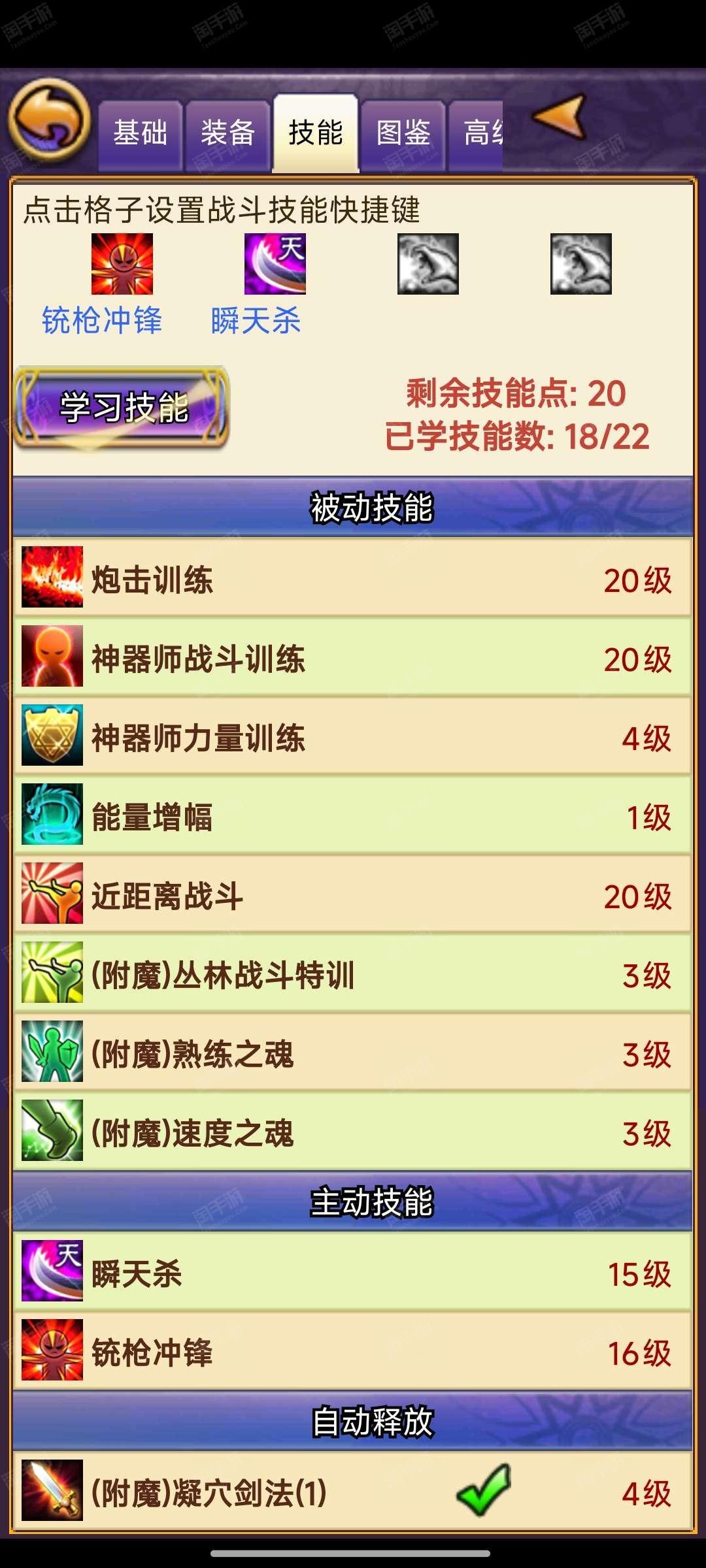This screenshot has height=1568, width=706.
Task: Open the 炮击训练 skill row
Action: pos(353,577)
